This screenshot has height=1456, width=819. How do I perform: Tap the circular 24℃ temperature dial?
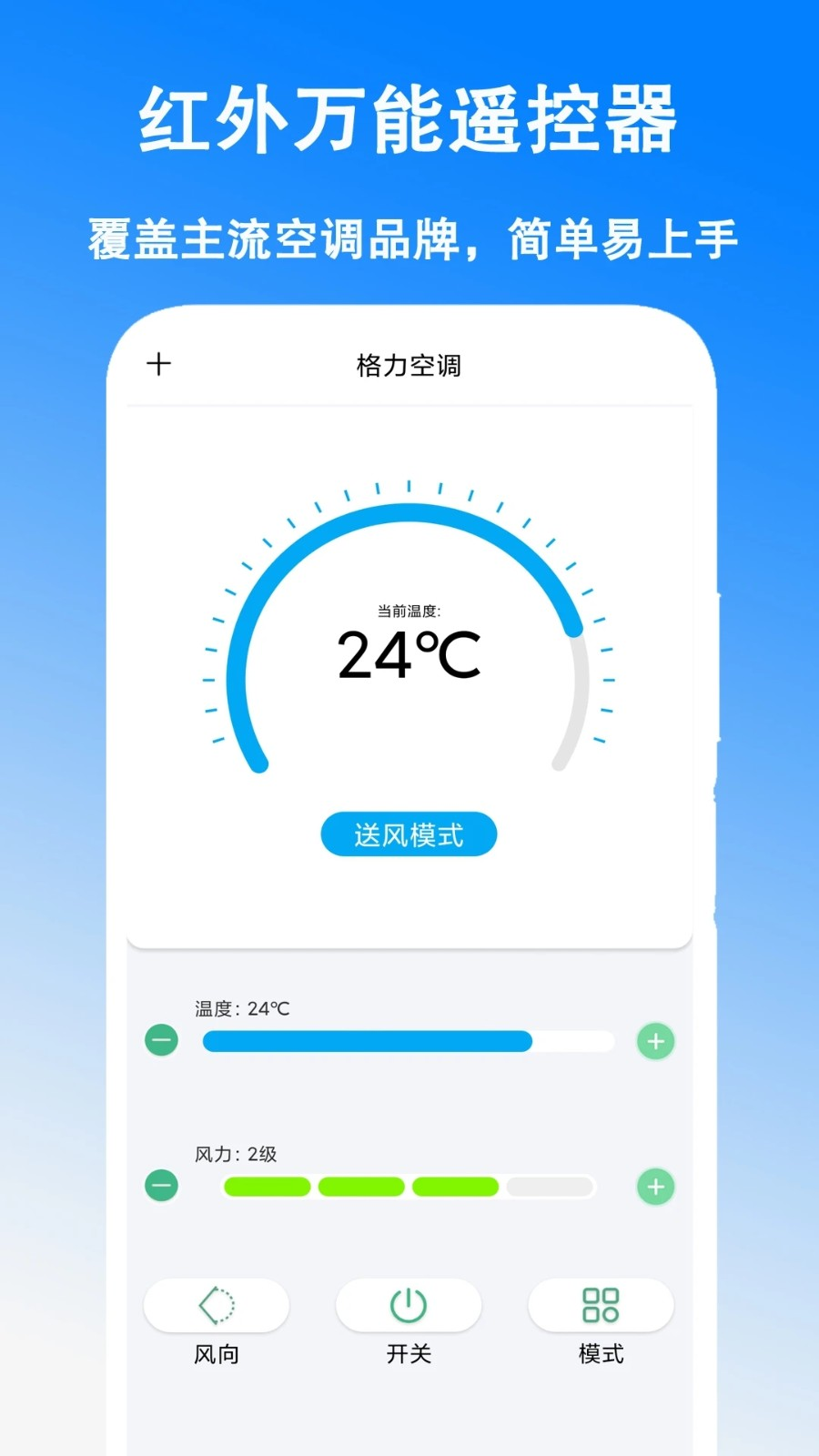[x=408, y=660]
